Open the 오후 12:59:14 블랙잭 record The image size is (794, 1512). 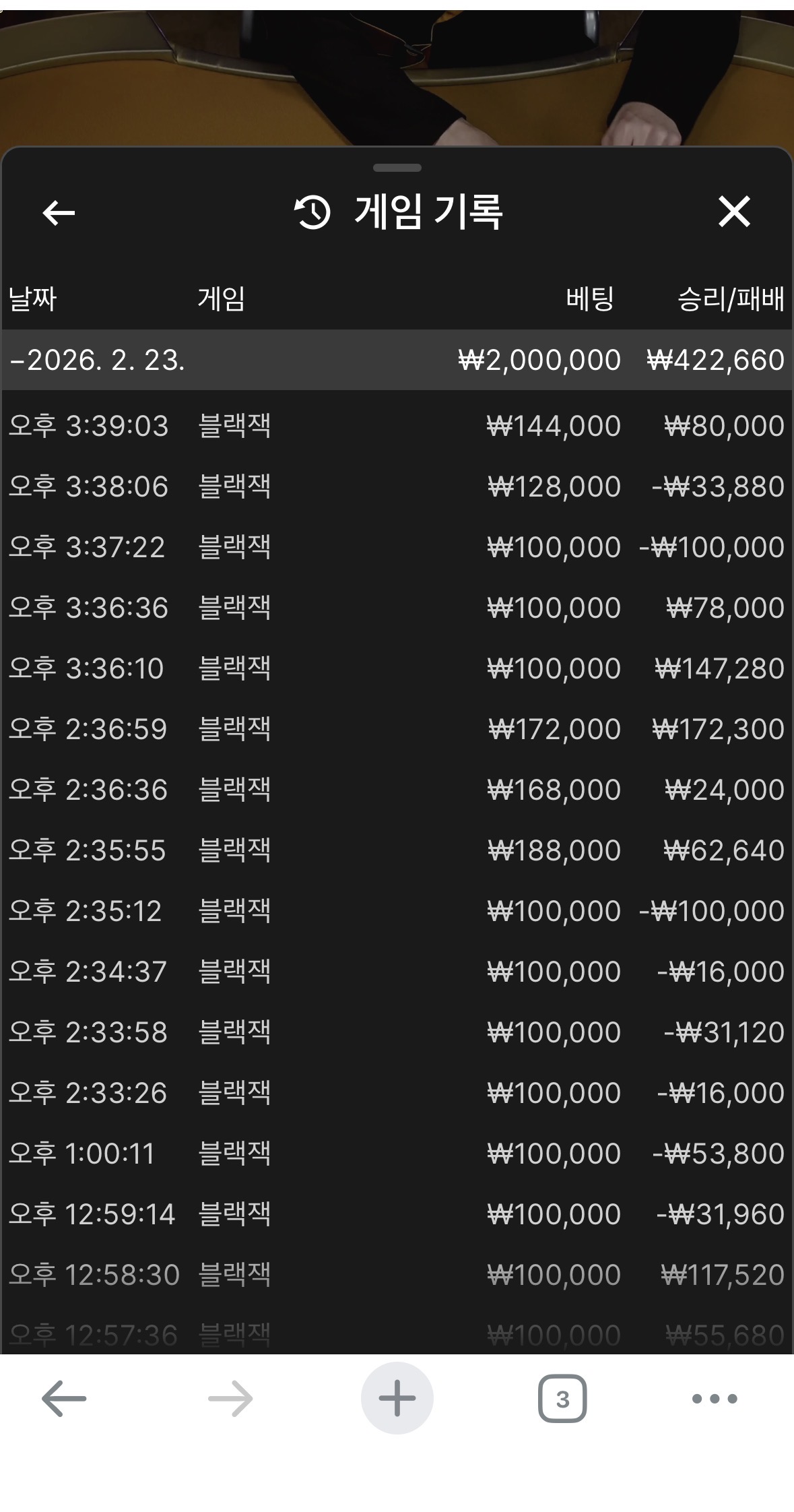coord(396,1214)
